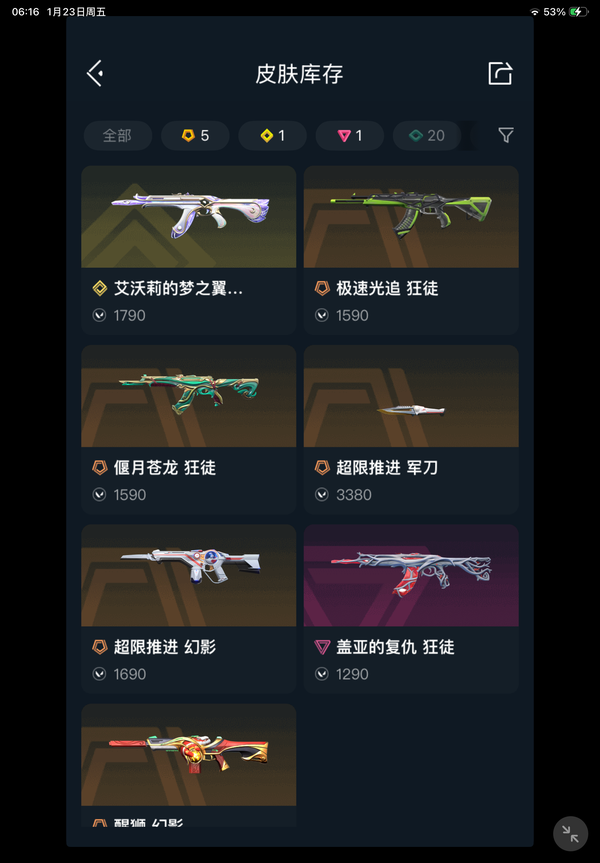This screenshot has height=863, width=600.
Task: Filter by the yellow tier showing 1
Action: tap(272, 135)
